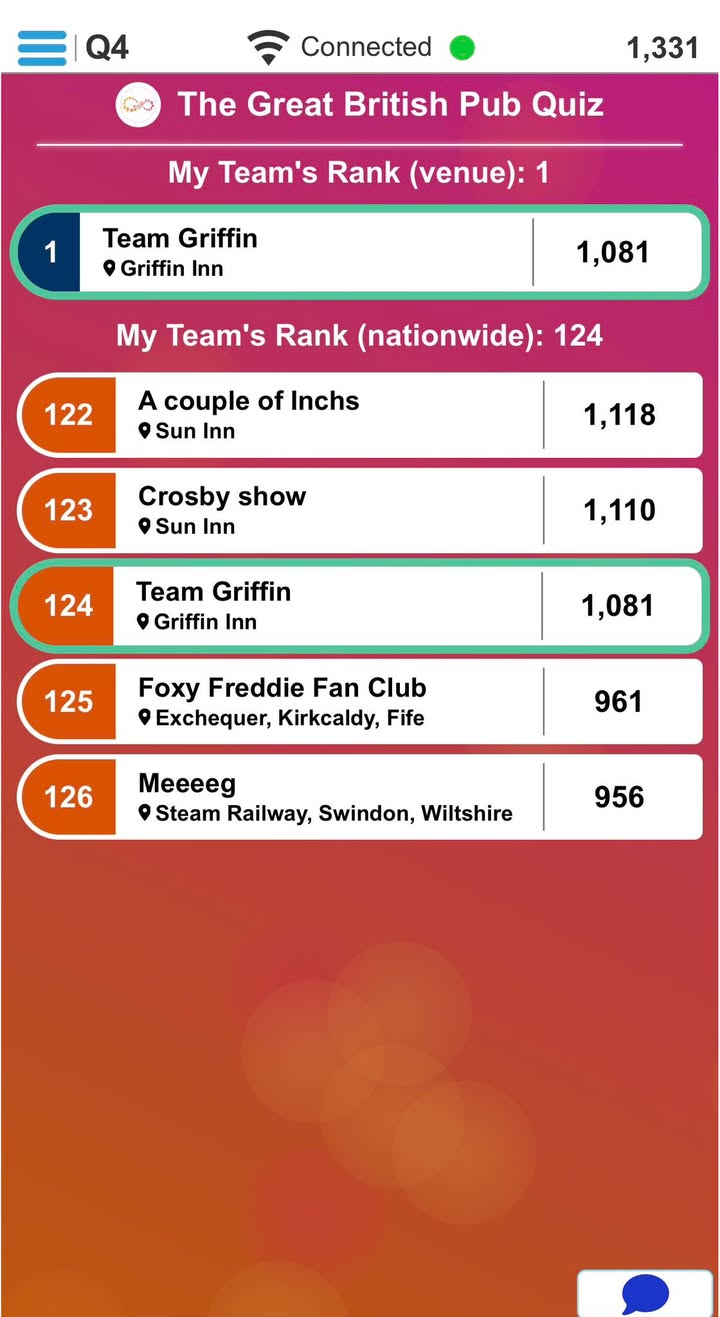Open the chat bubble button
This screenshot has width=720, height=1317.
point(645,1295)
